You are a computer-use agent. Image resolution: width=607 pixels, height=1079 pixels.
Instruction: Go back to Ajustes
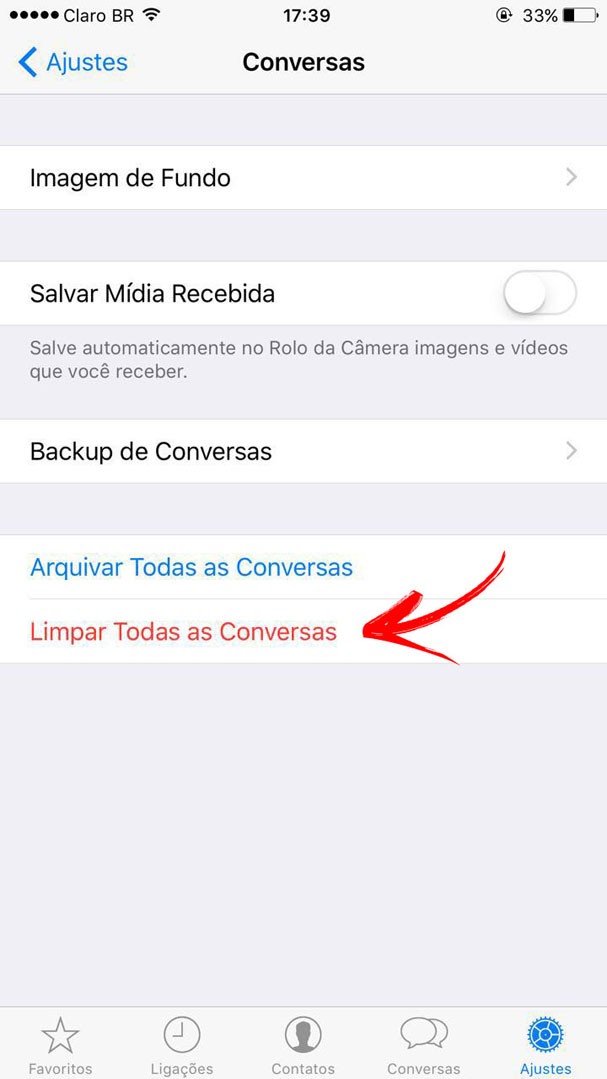point(73,62)
